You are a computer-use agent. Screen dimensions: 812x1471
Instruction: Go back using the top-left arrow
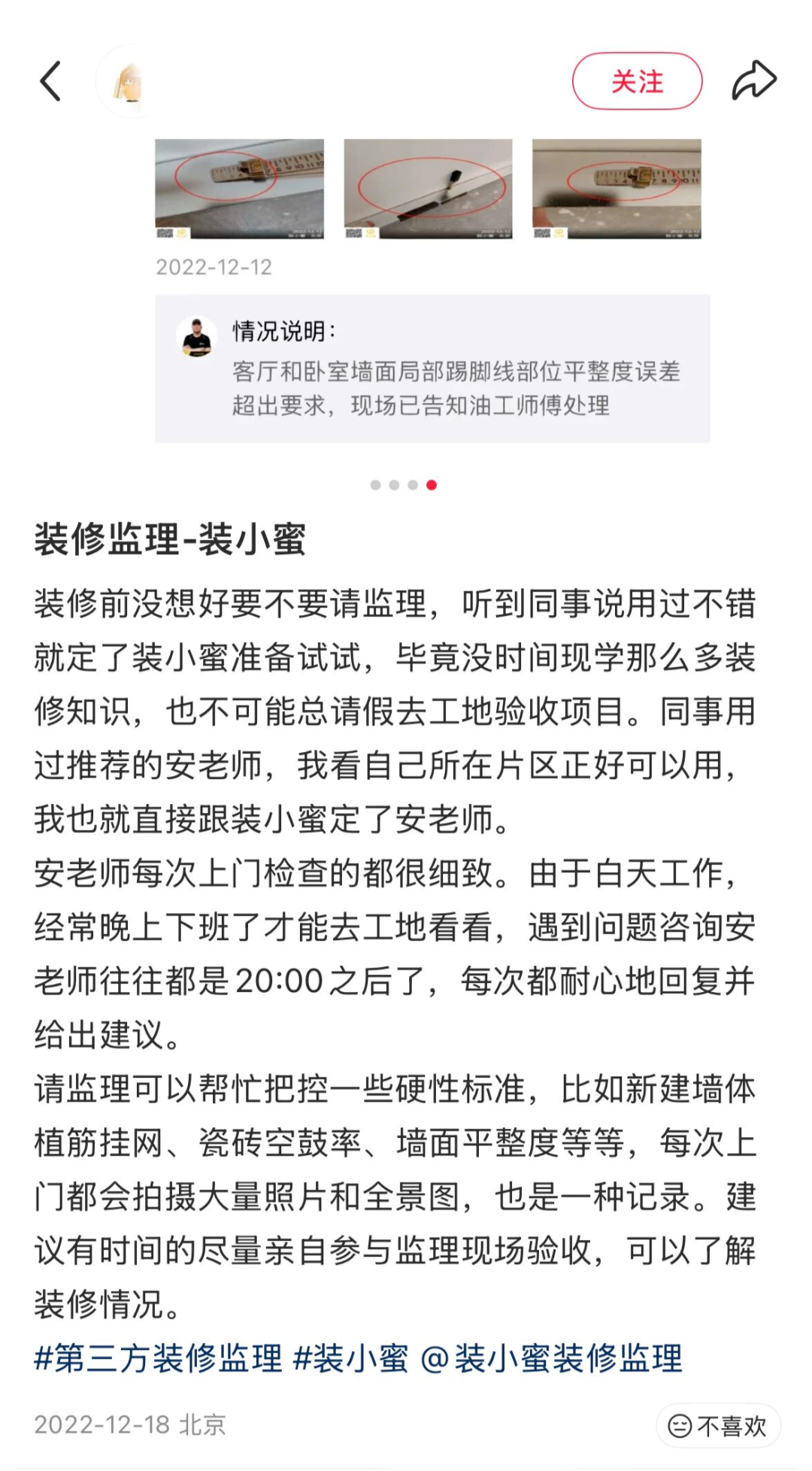(50, 81)
